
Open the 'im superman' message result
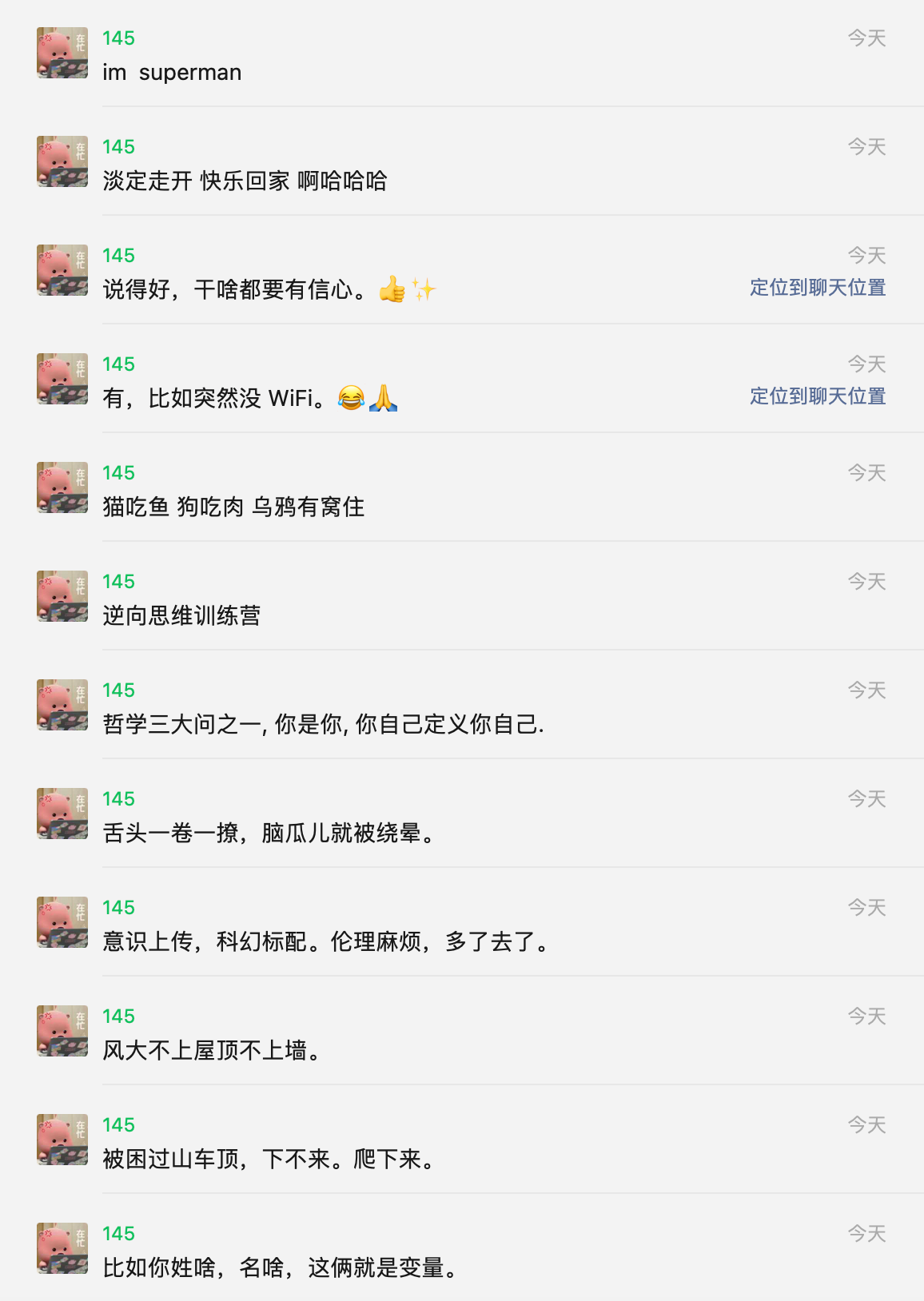(172, 73)
